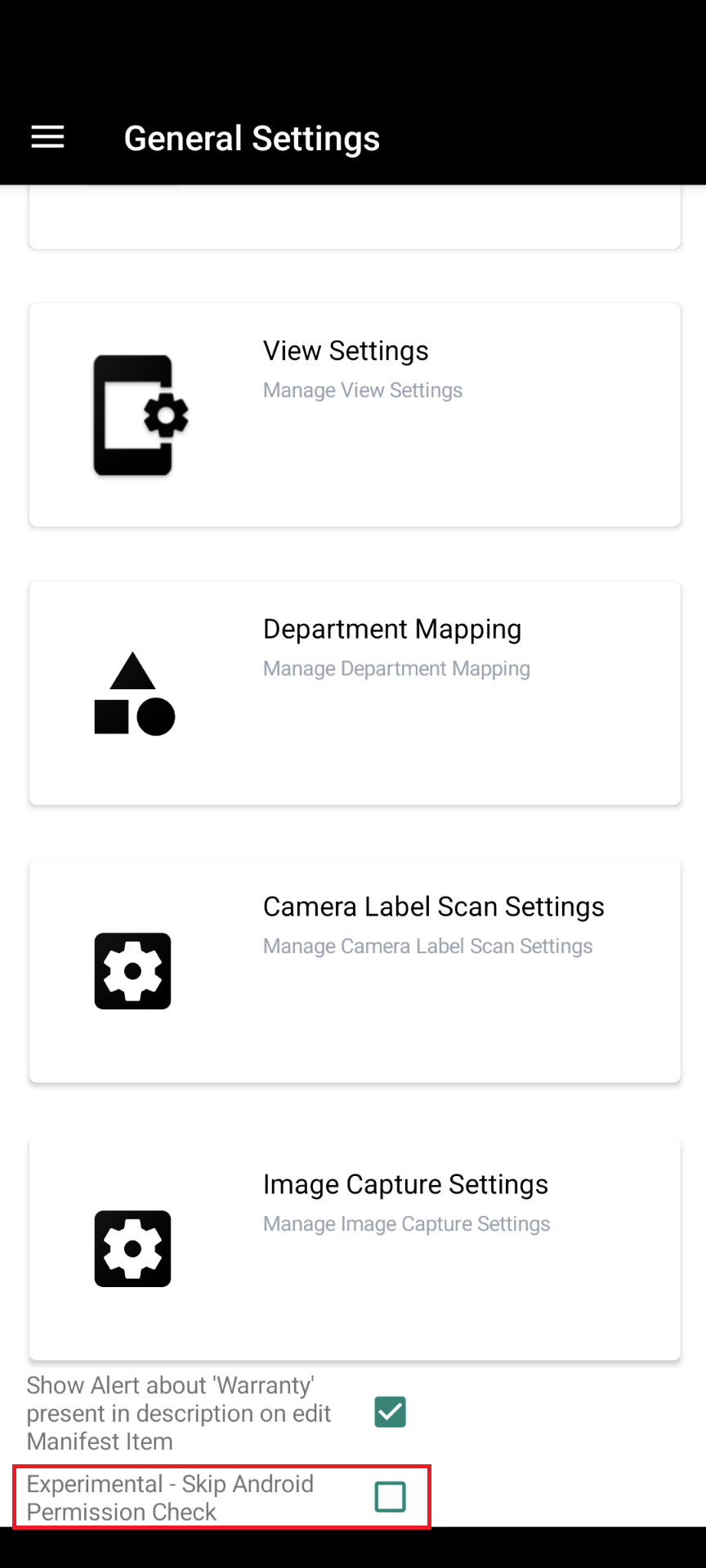This screenshot has width=706, height=1568.
Task: Open Camera Label Scan Settings
Action: [x=355, y=970]
